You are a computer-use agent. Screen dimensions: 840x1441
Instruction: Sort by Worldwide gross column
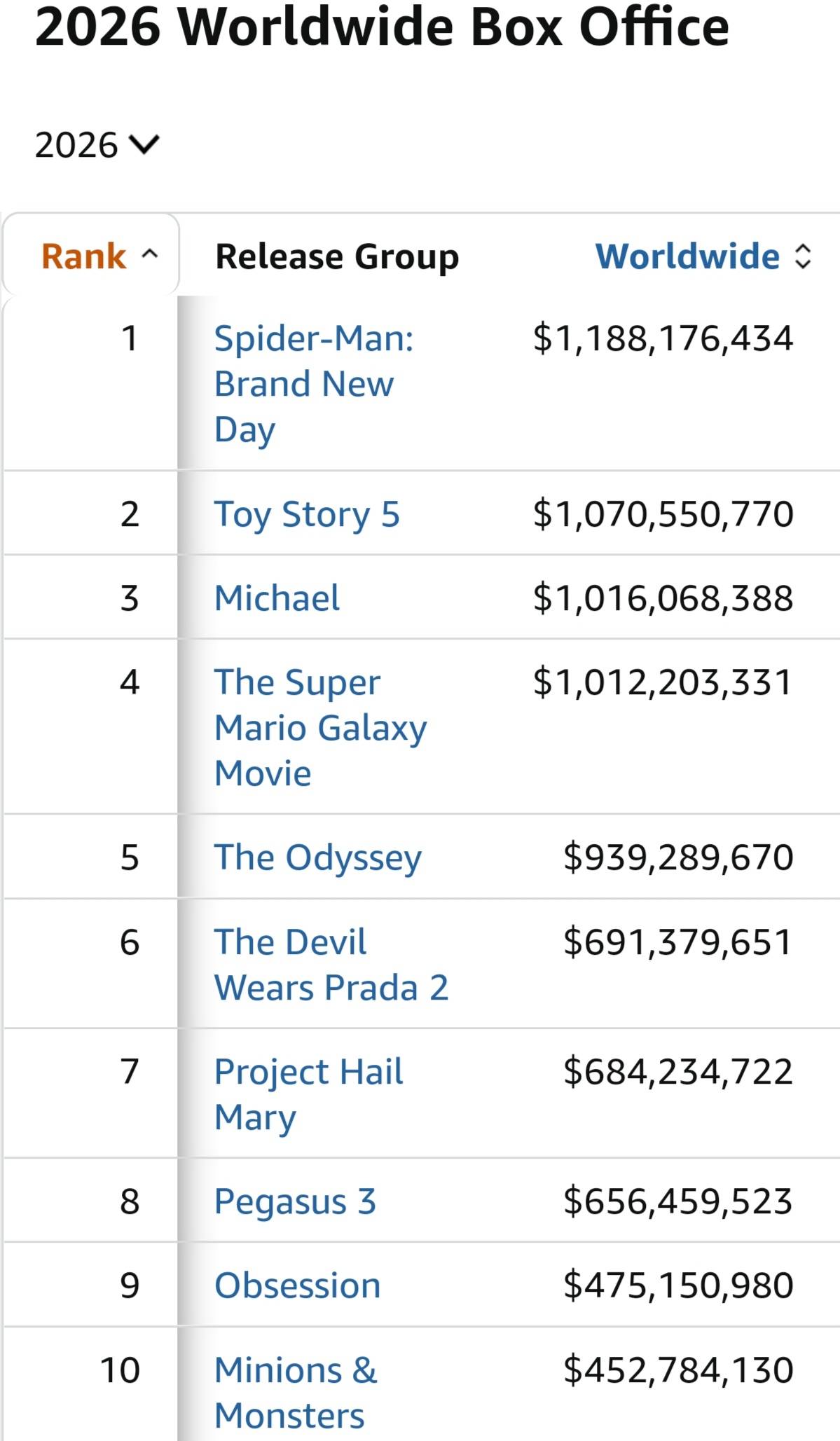(703, 256)
